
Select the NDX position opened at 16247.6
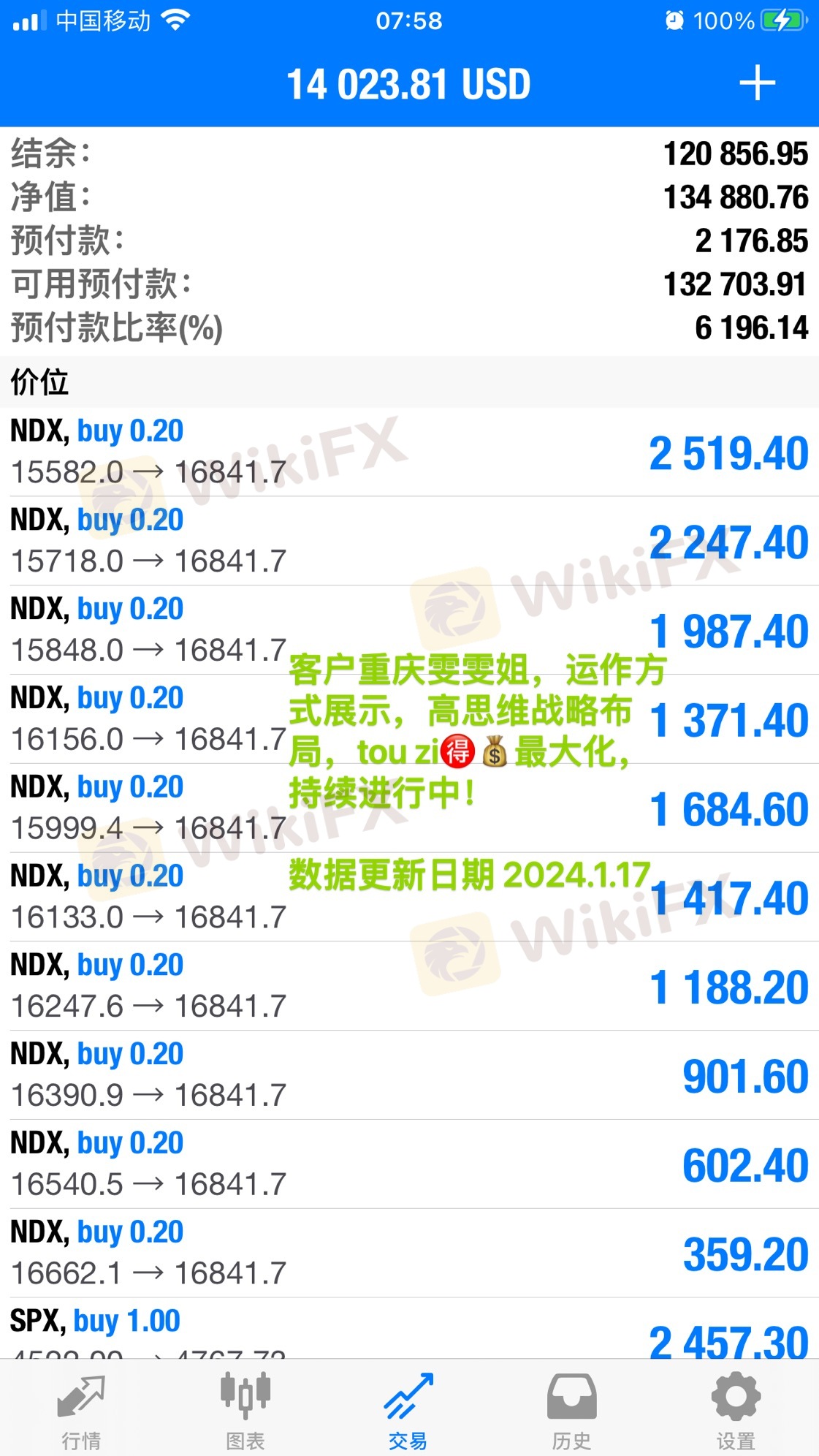click(409, 987)
